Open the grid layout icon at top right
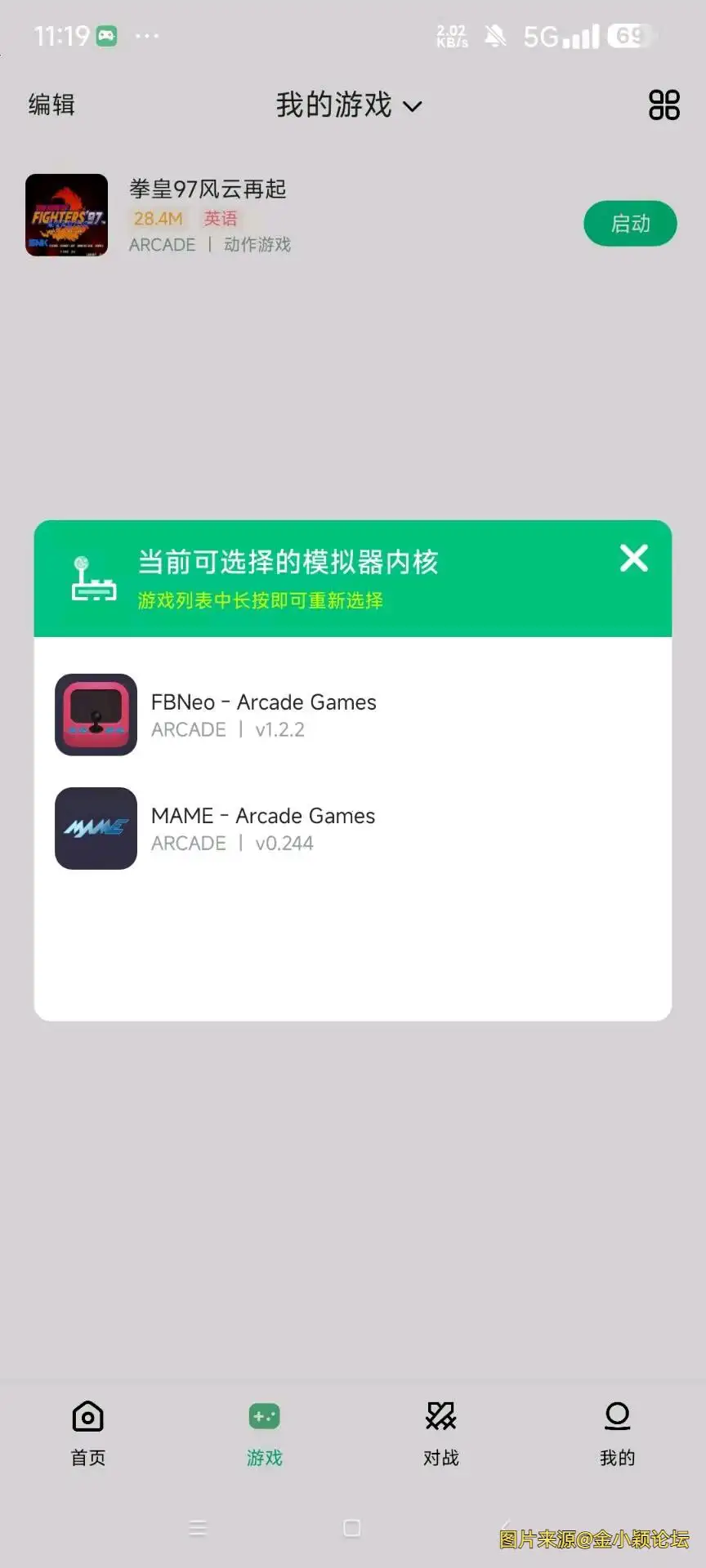Viewport: 706px width, 1568px height. [x=664, y=105]
